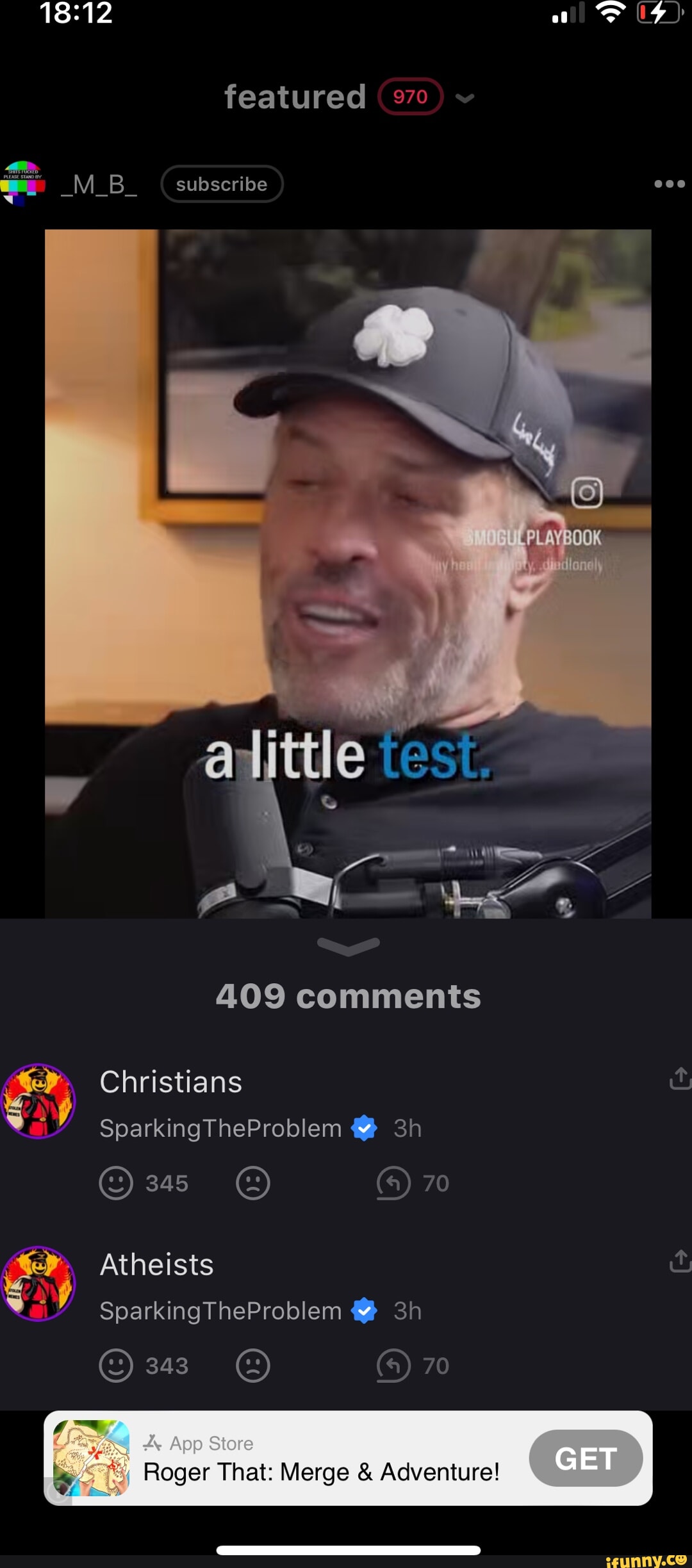692x1568 pixels.
Task: Open _M_B_ profile avatar
Action: pyautogui.click(x=22, y=184)
